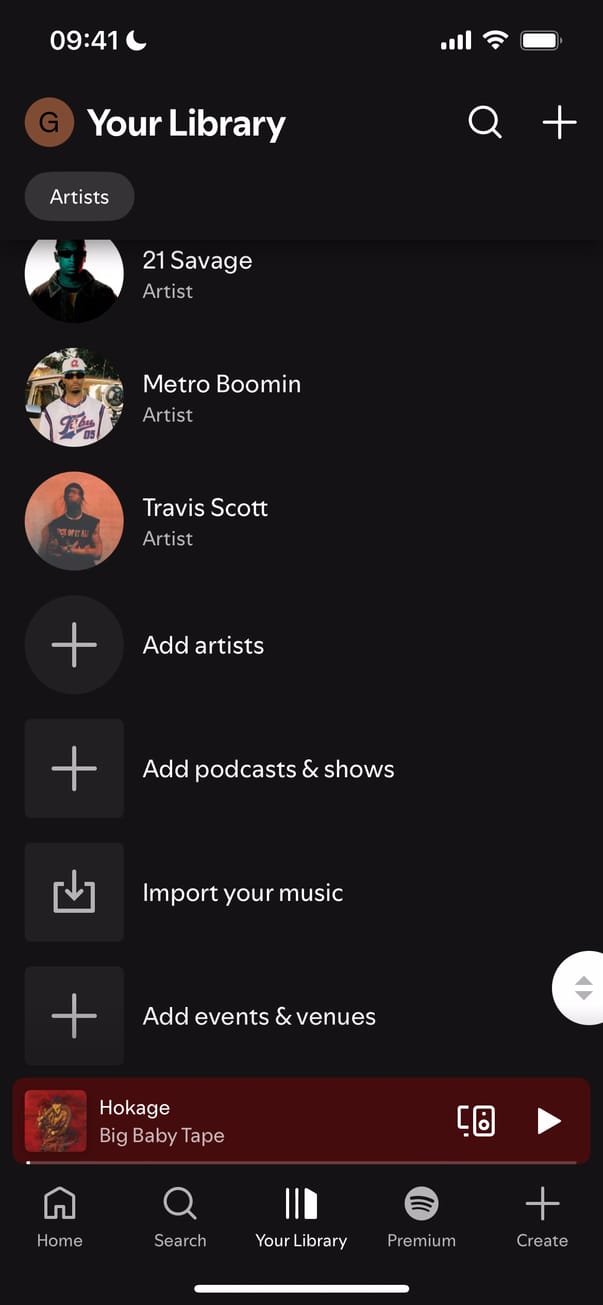
Task: Deselect the Artists filter chip
Action: (79, 197)
